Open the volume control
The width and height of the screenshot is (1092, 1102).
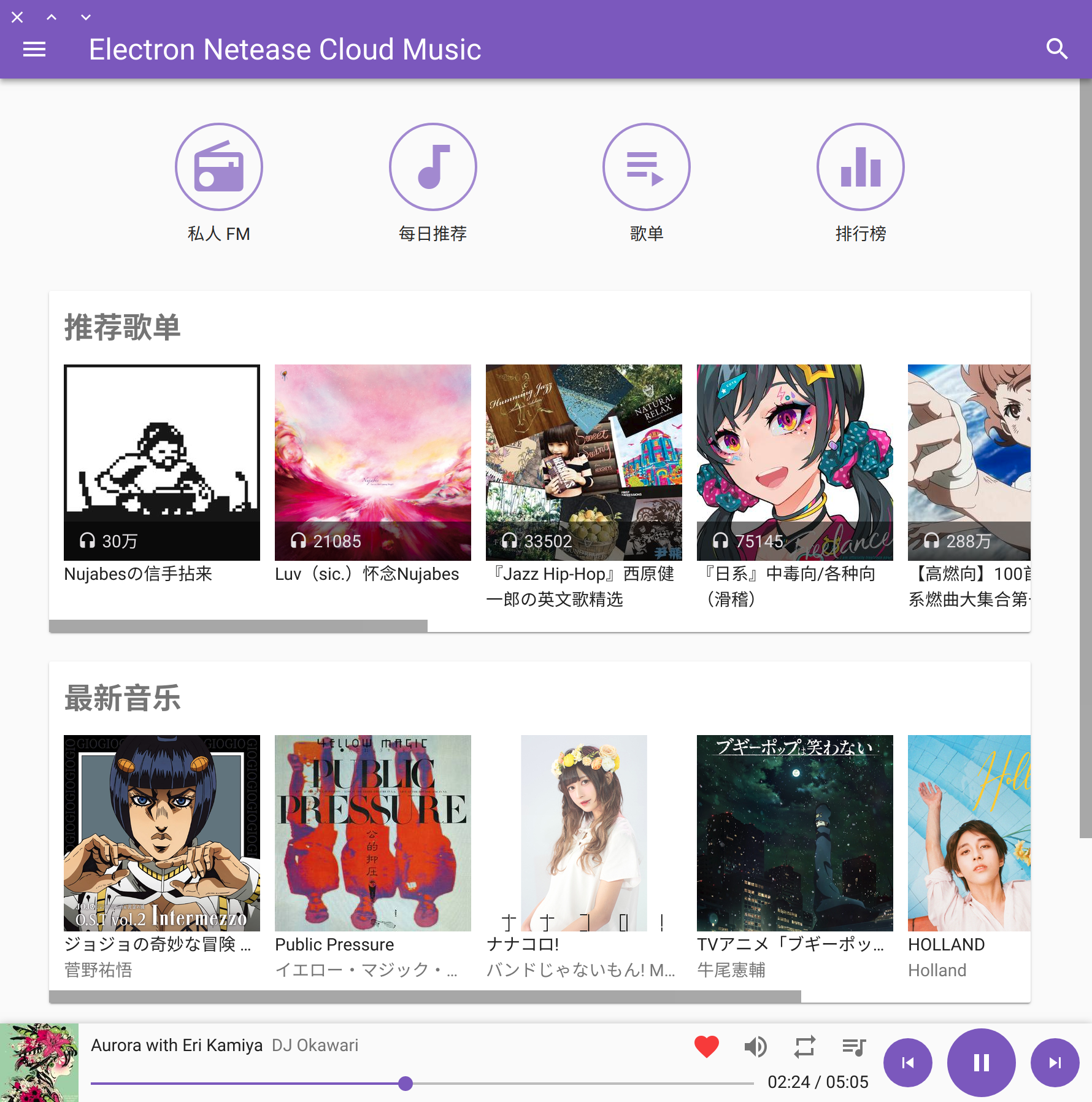coord(755,1047)
